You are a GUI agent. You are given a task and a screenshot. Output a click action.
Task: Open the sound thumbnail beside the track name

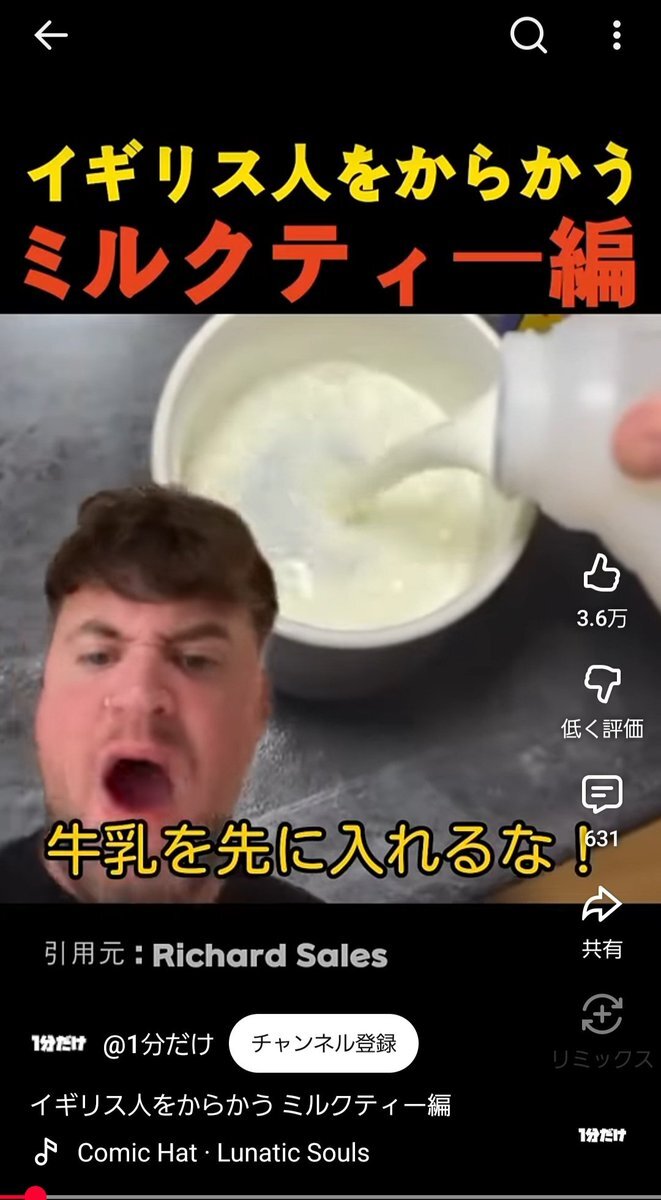coord(603,1135)
